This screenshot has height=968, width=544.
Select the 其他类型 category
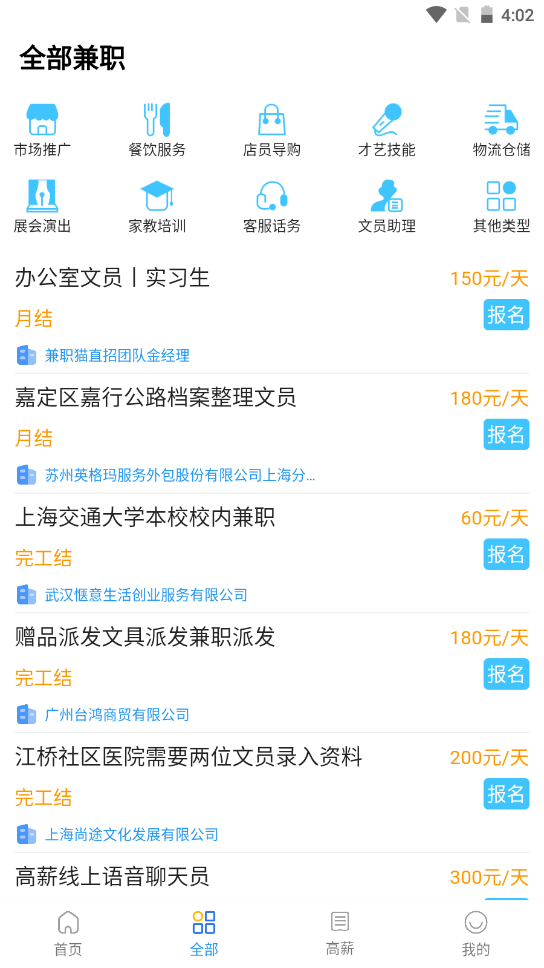[x=501, y=206]
